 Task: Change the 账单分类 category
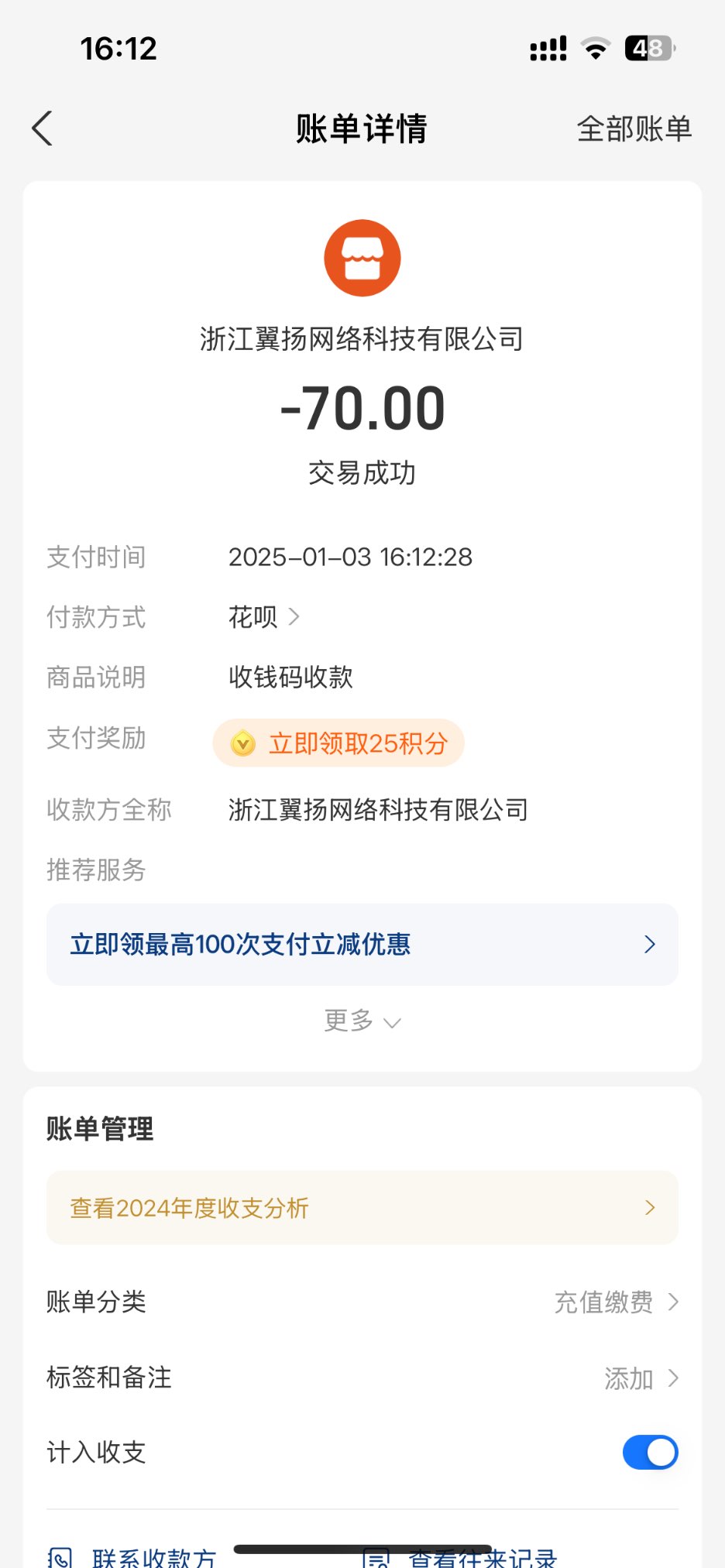pos(616,1302)
